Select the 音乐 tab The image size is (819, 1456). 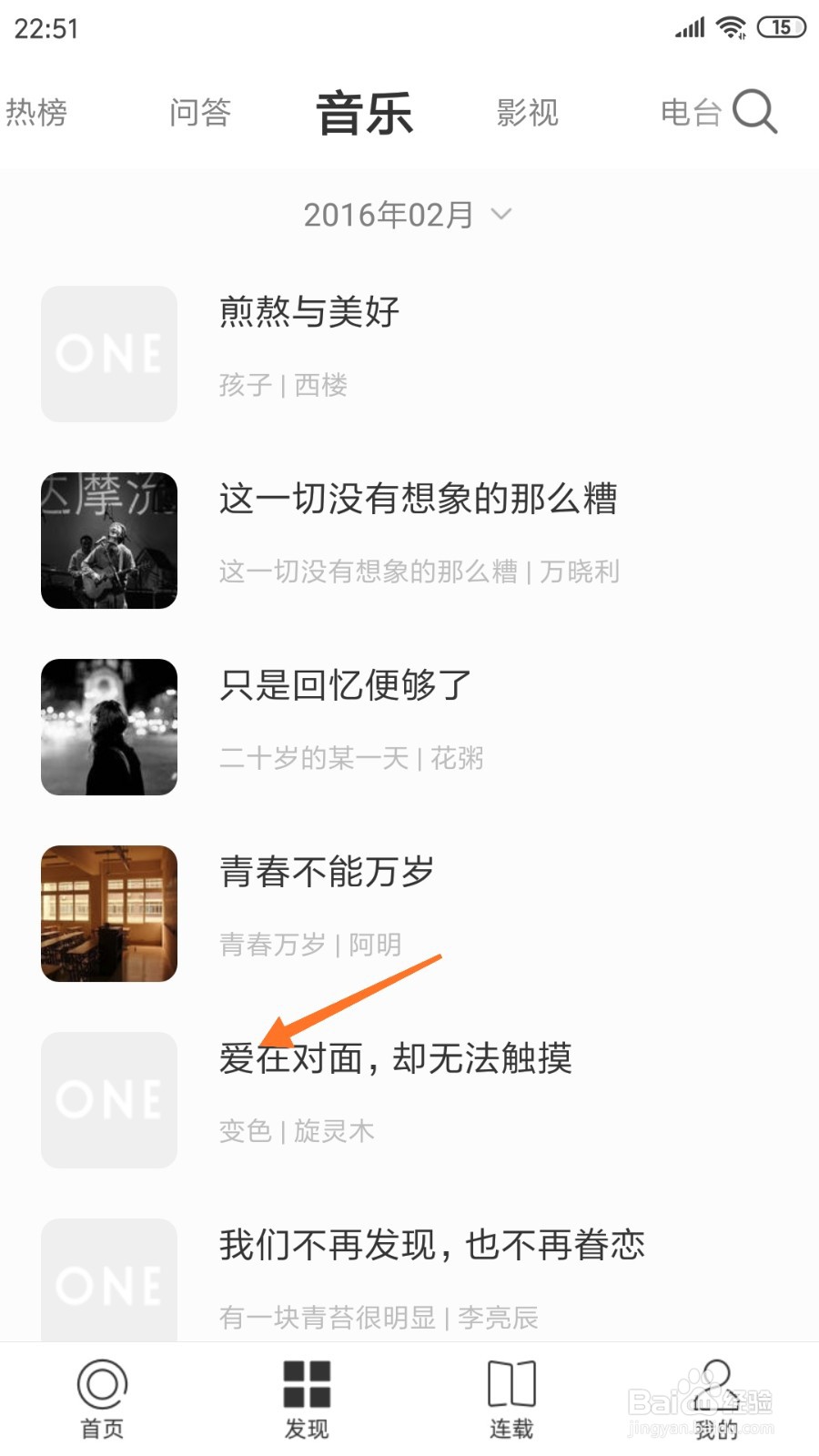coord(363,111)
